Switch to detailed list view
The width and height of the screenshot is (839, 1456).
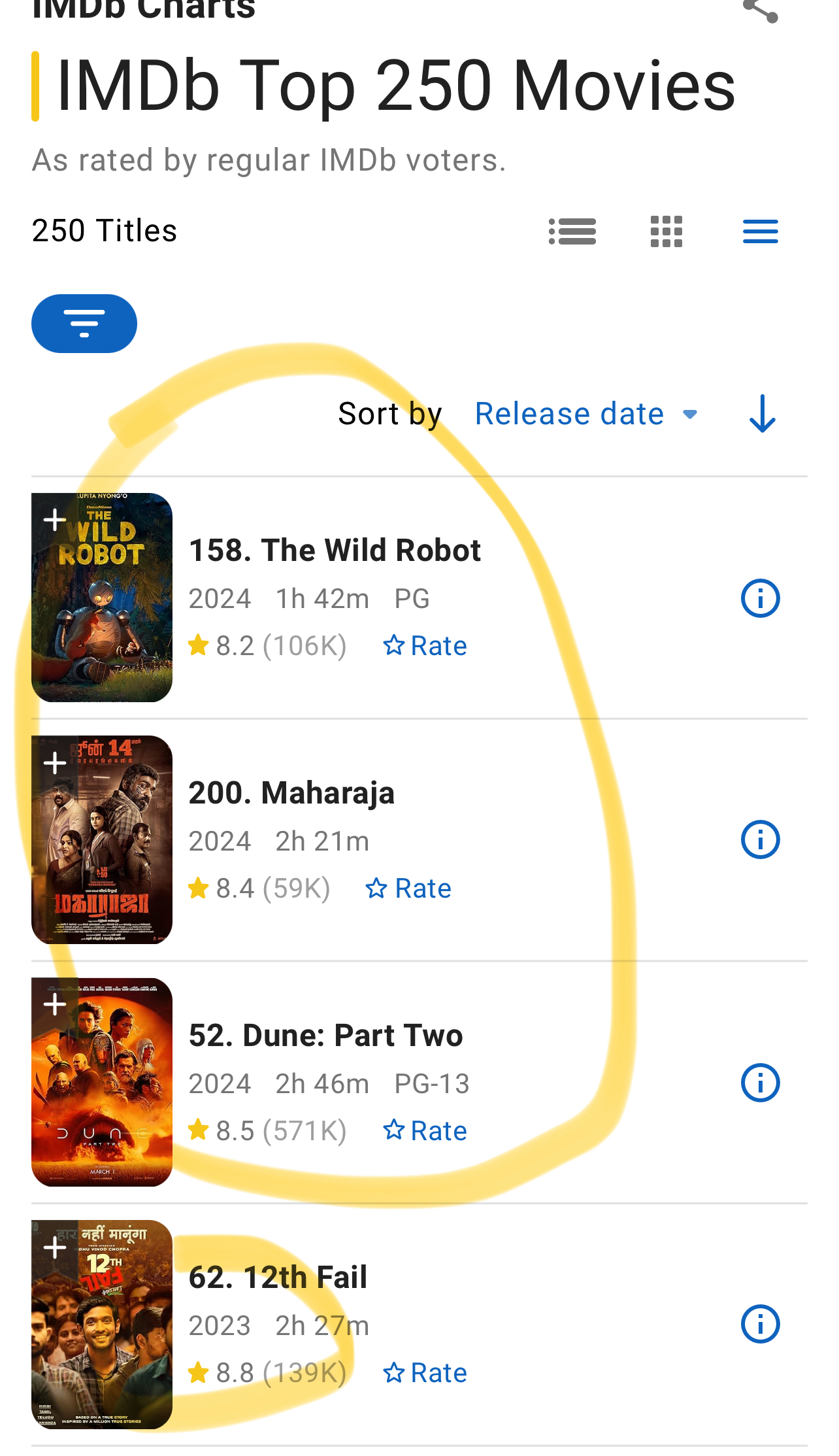(572, 231)
